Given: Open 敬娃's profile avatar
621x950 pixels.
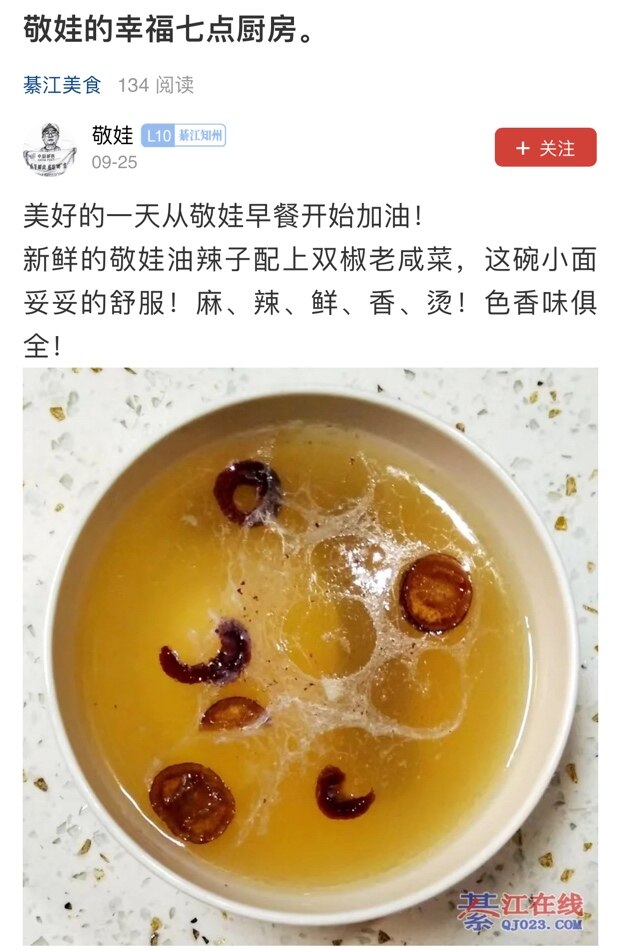Looking at the screenshot, I should coord(49,149).
